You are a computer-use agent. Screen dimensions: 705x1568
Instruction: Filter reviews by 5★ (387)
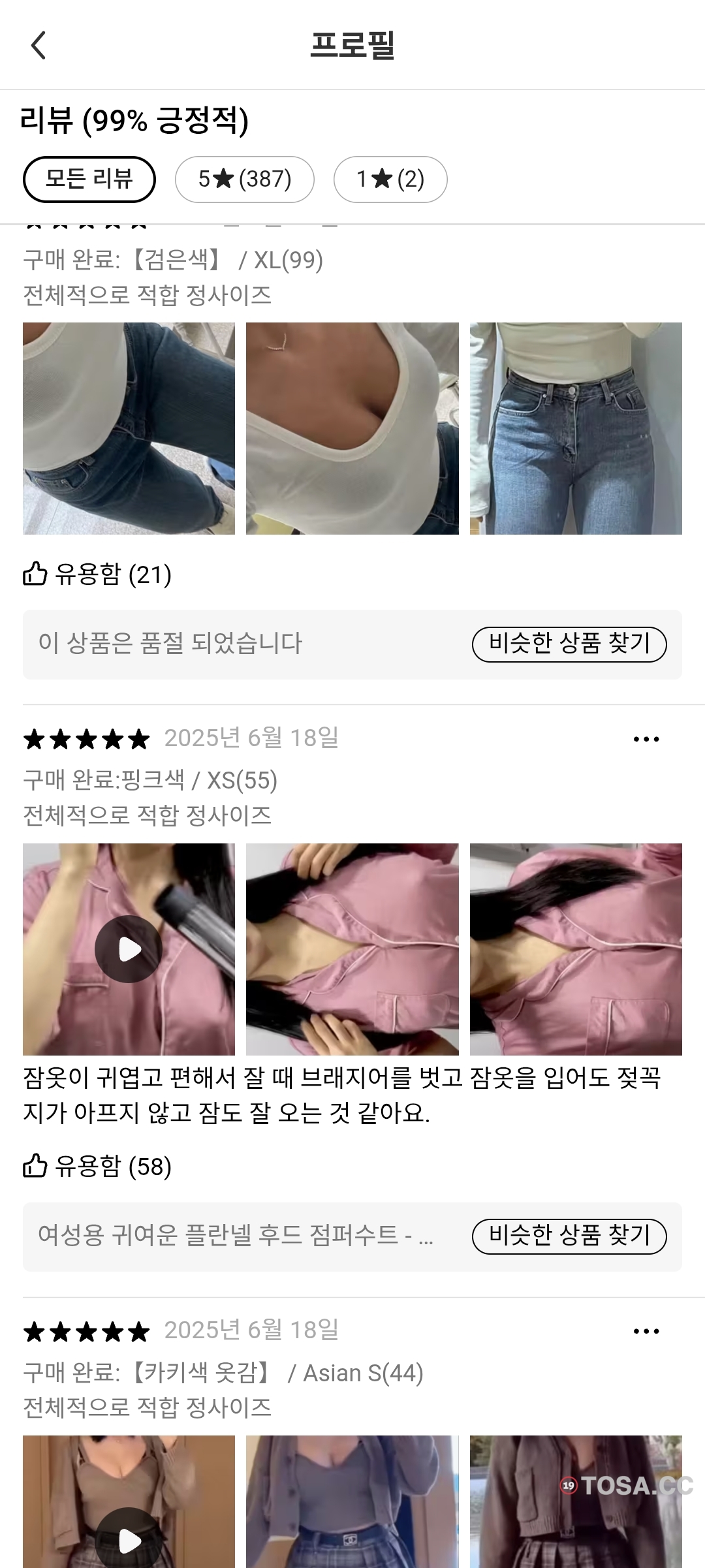[x=245, y=179]
